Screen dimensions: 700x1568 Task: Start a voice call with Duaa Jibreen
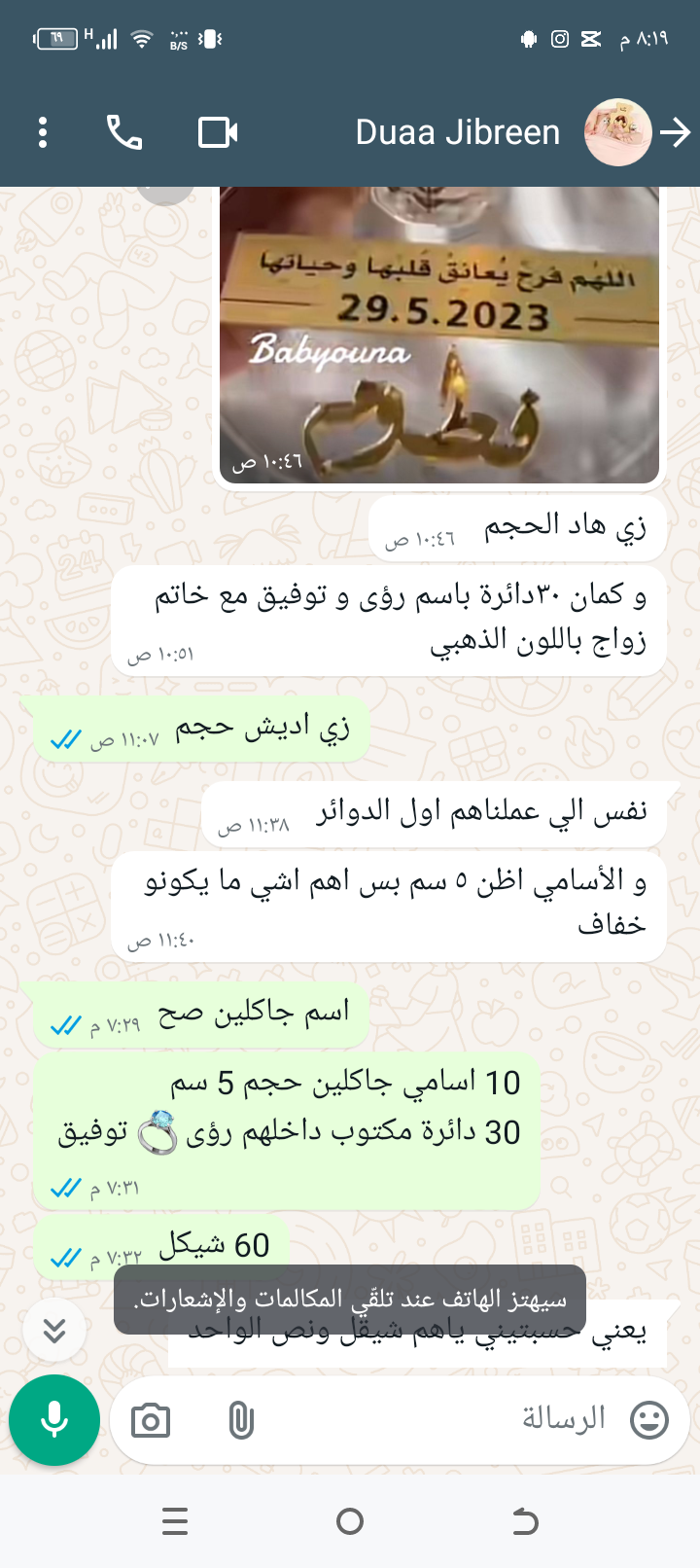point(124,132)
